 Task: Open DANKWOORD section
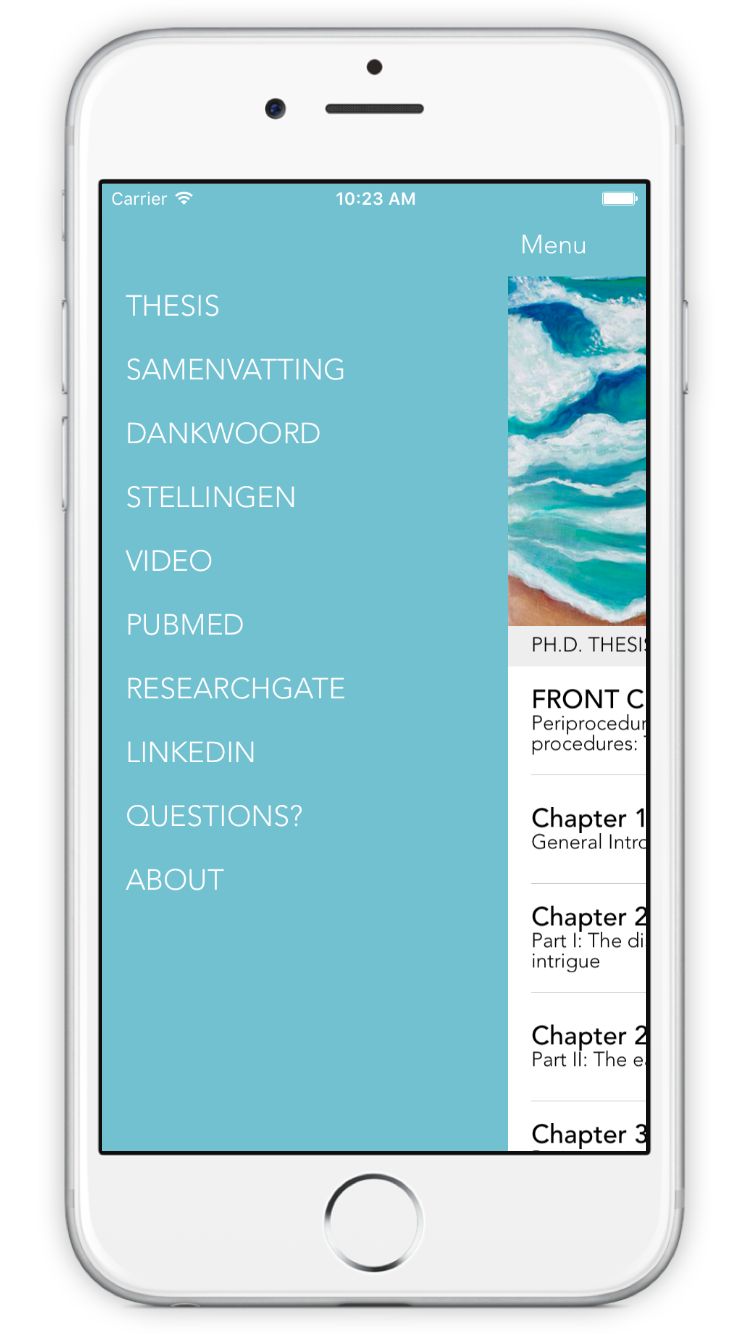click(223, 434)
